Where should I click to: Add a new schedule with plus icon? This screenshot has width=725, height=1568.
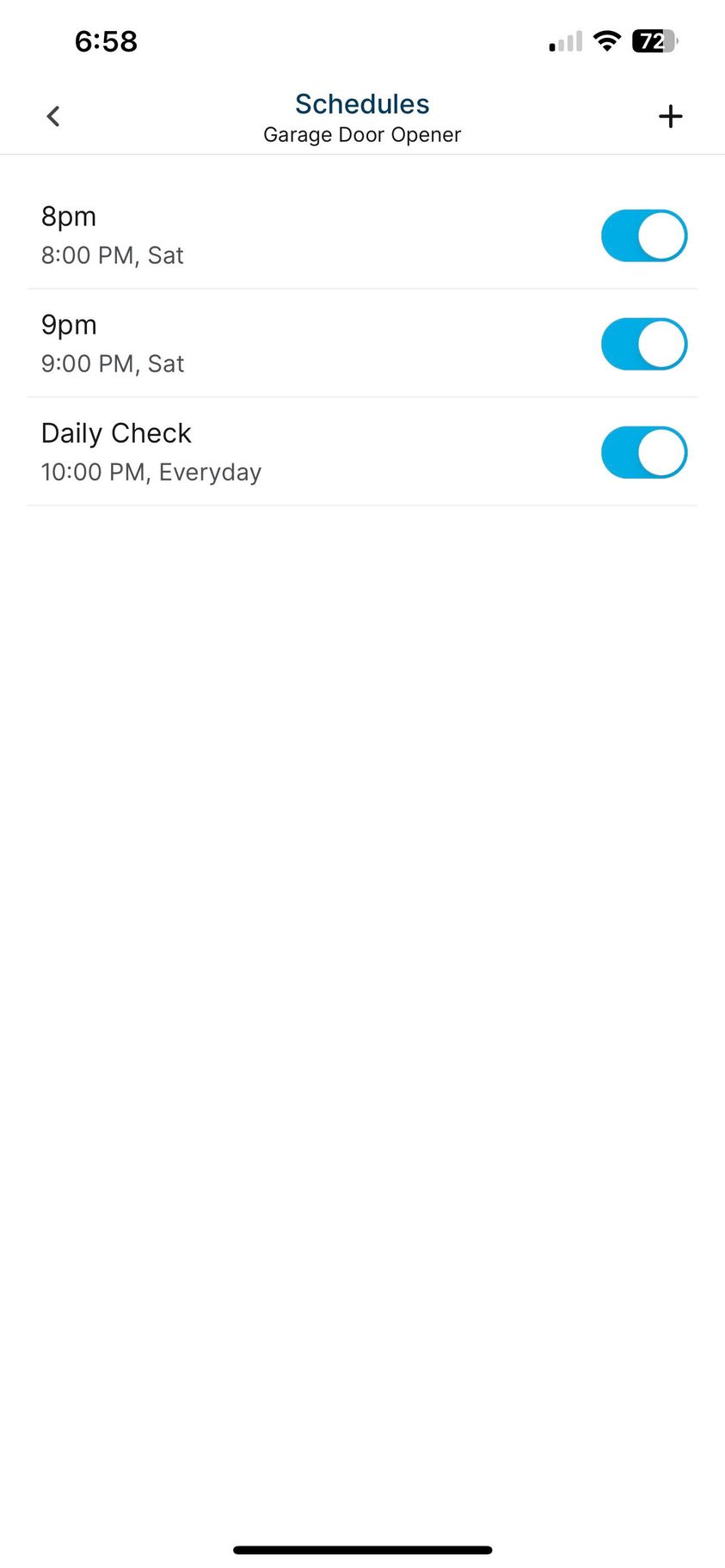tap(670, 116)
